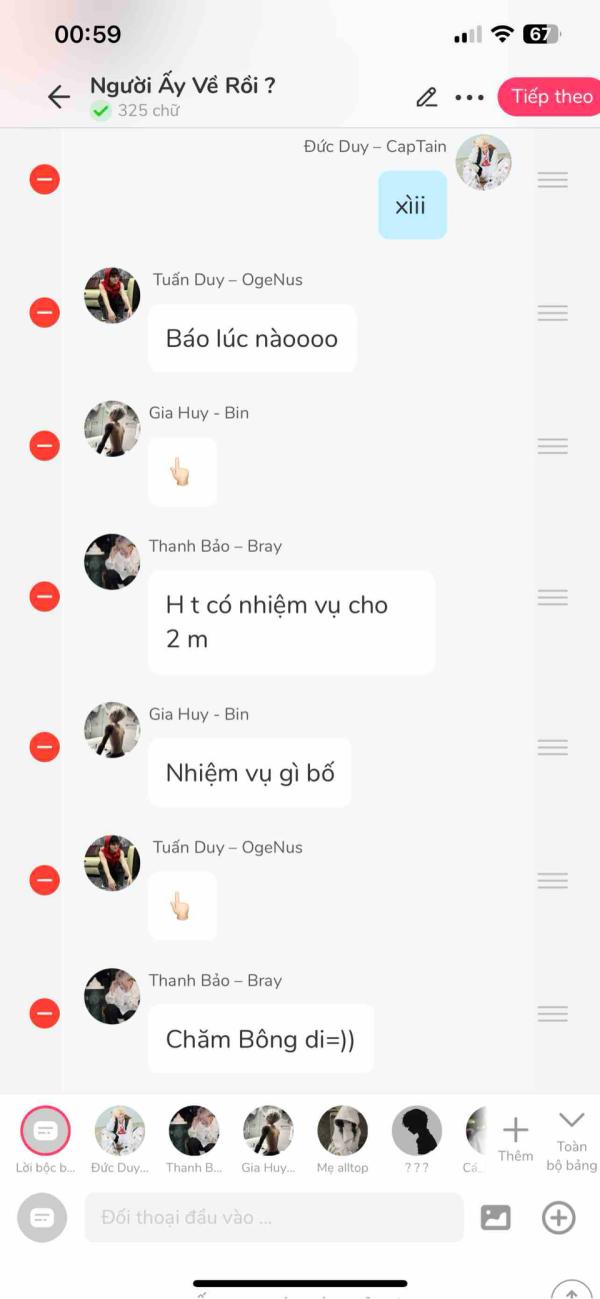Choose Đức Duy as speaking character
This screenshot has height=1299, width=600.
pyautogui.click(x=120, y=1131)
